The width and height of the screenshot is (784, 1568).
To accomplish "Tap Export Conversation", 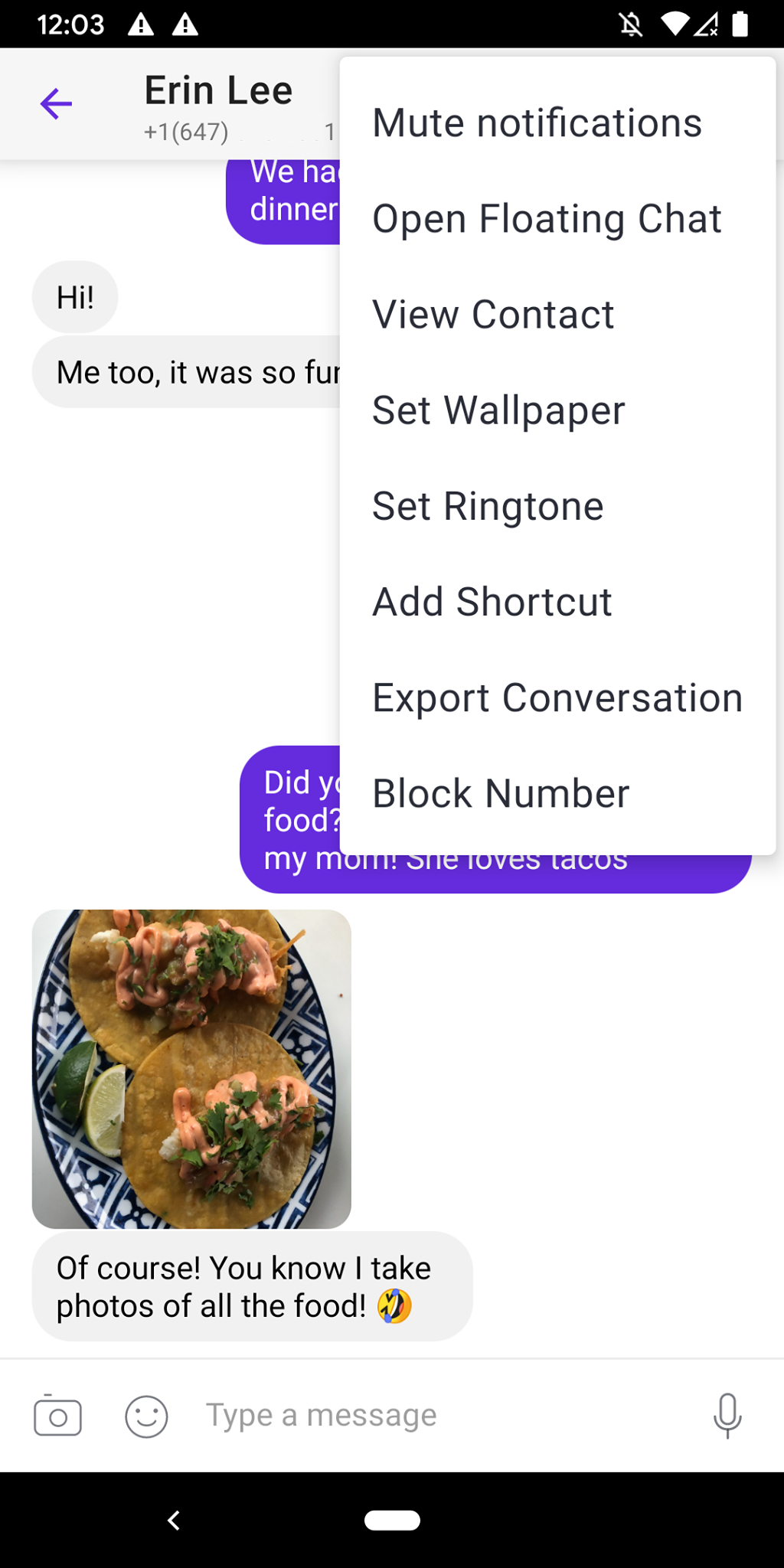I will (x=557, y=697).
